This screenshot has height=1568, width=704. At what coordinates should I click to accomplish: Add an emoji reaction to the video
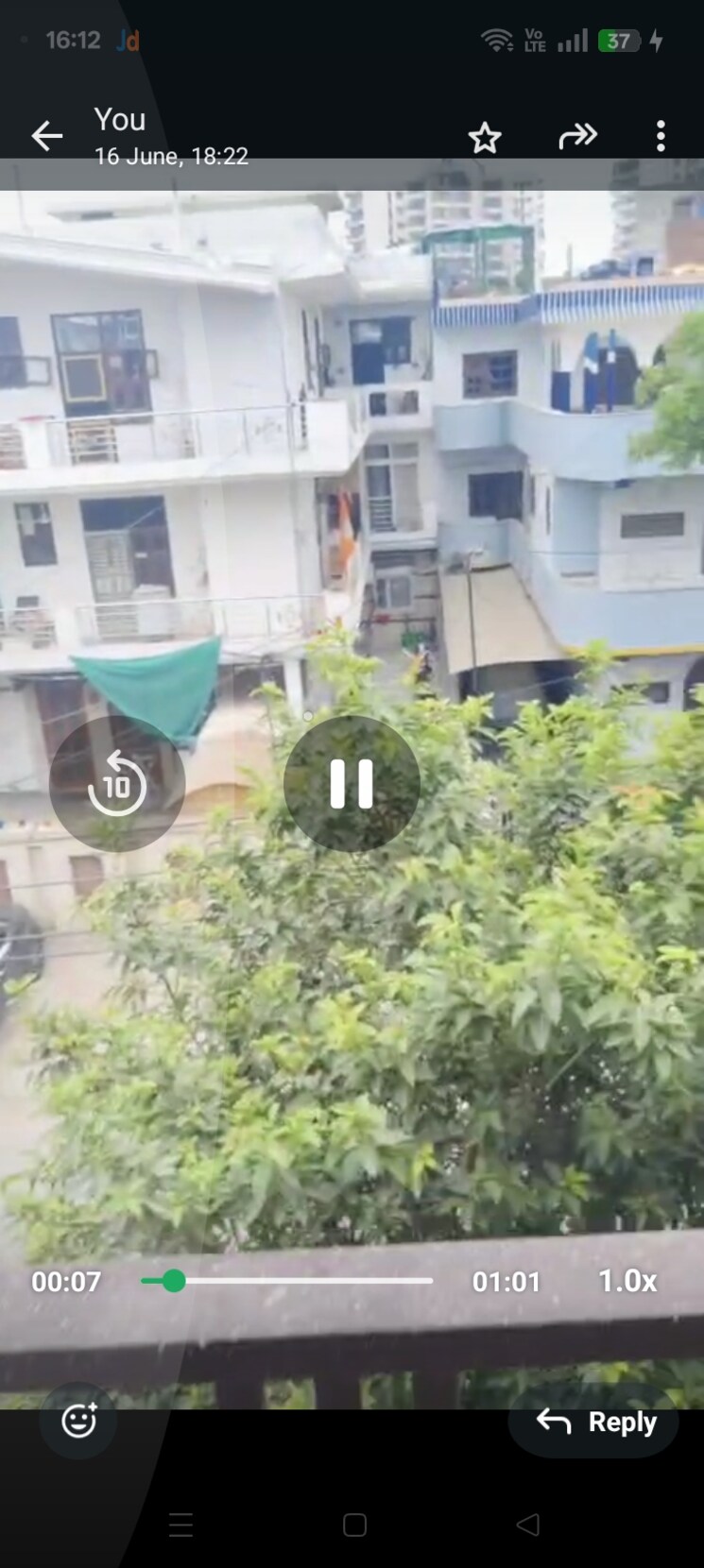(78, 1421)
